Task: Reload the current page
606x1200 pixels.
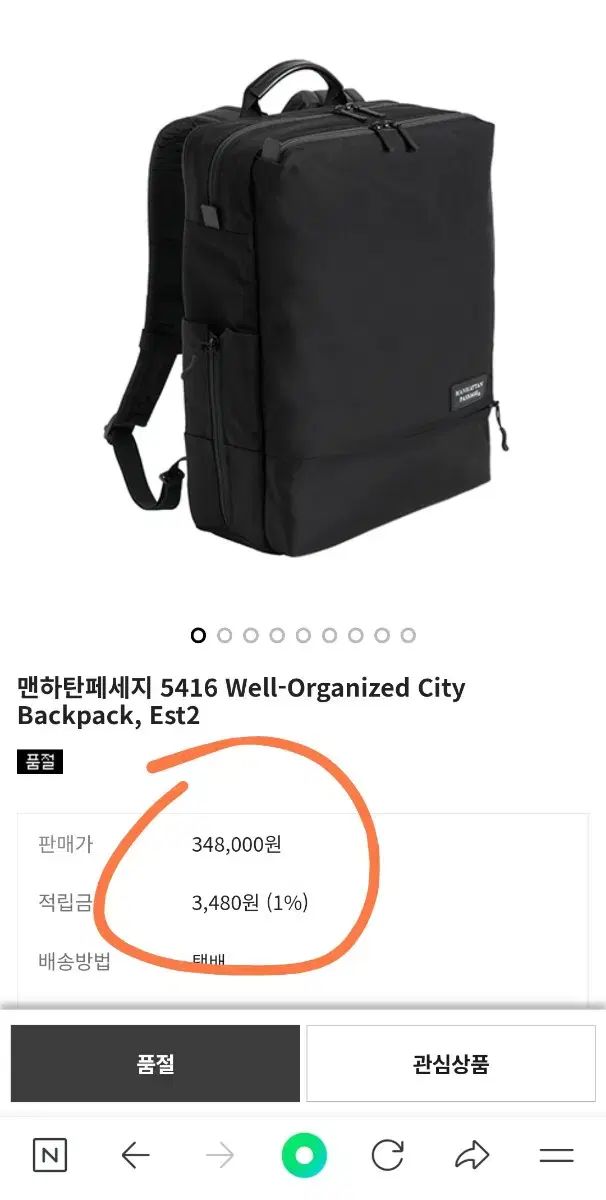Action: pyautogui.click(x=388, y=1156)
